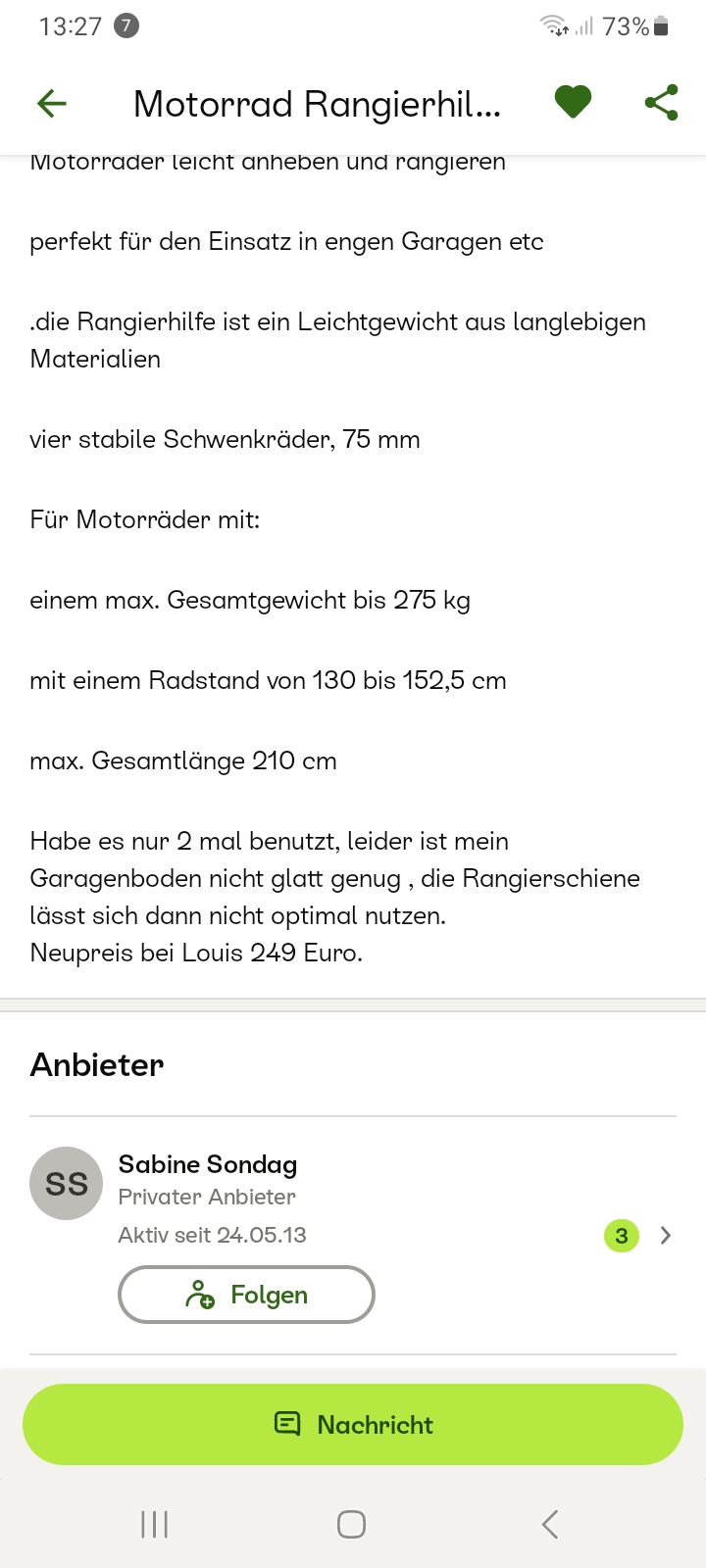Select the seller name Sabine Sondag
Viewport: 706px width, 1568px height.
[207, 1164]
